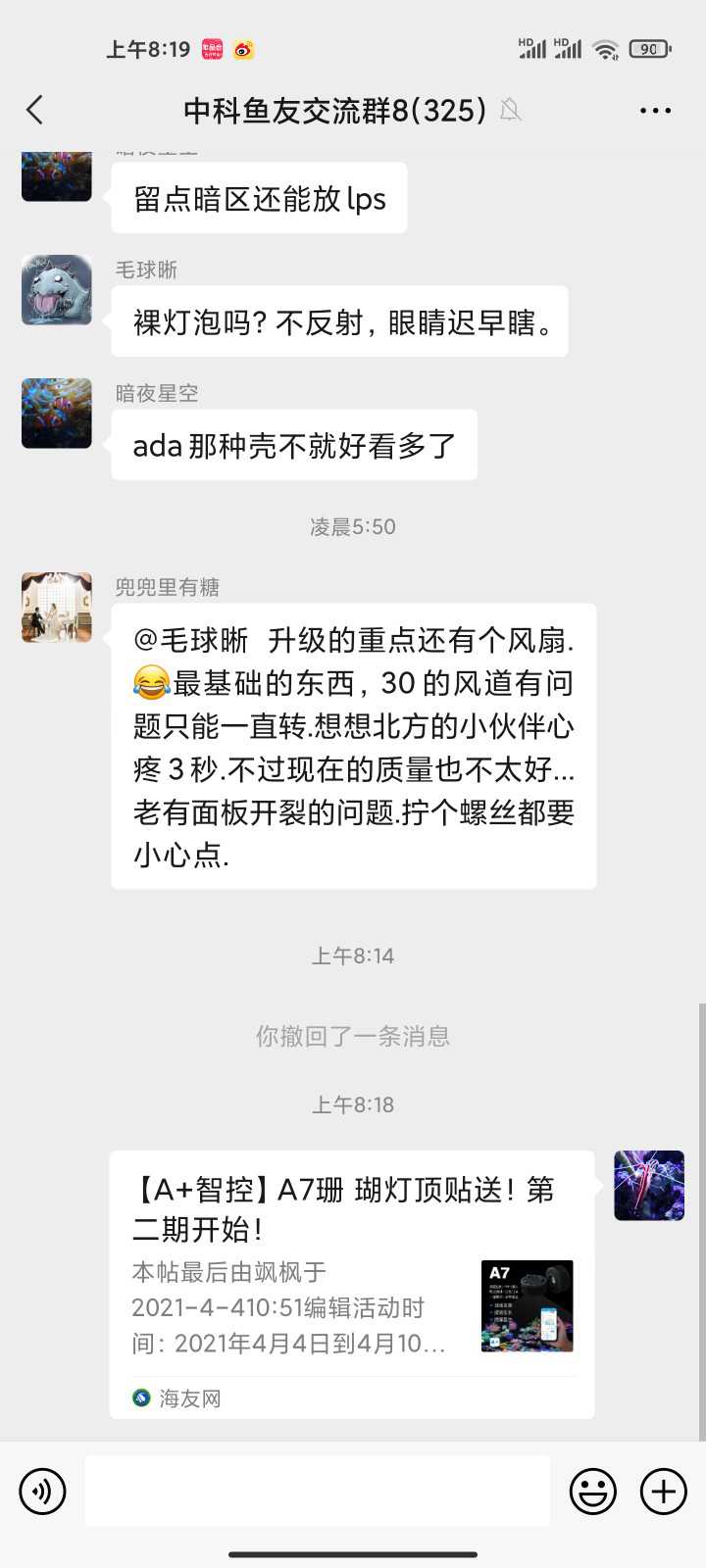Open the group chat overflow menu
Screen dimensions: 706x1568
tap(655, 110)
